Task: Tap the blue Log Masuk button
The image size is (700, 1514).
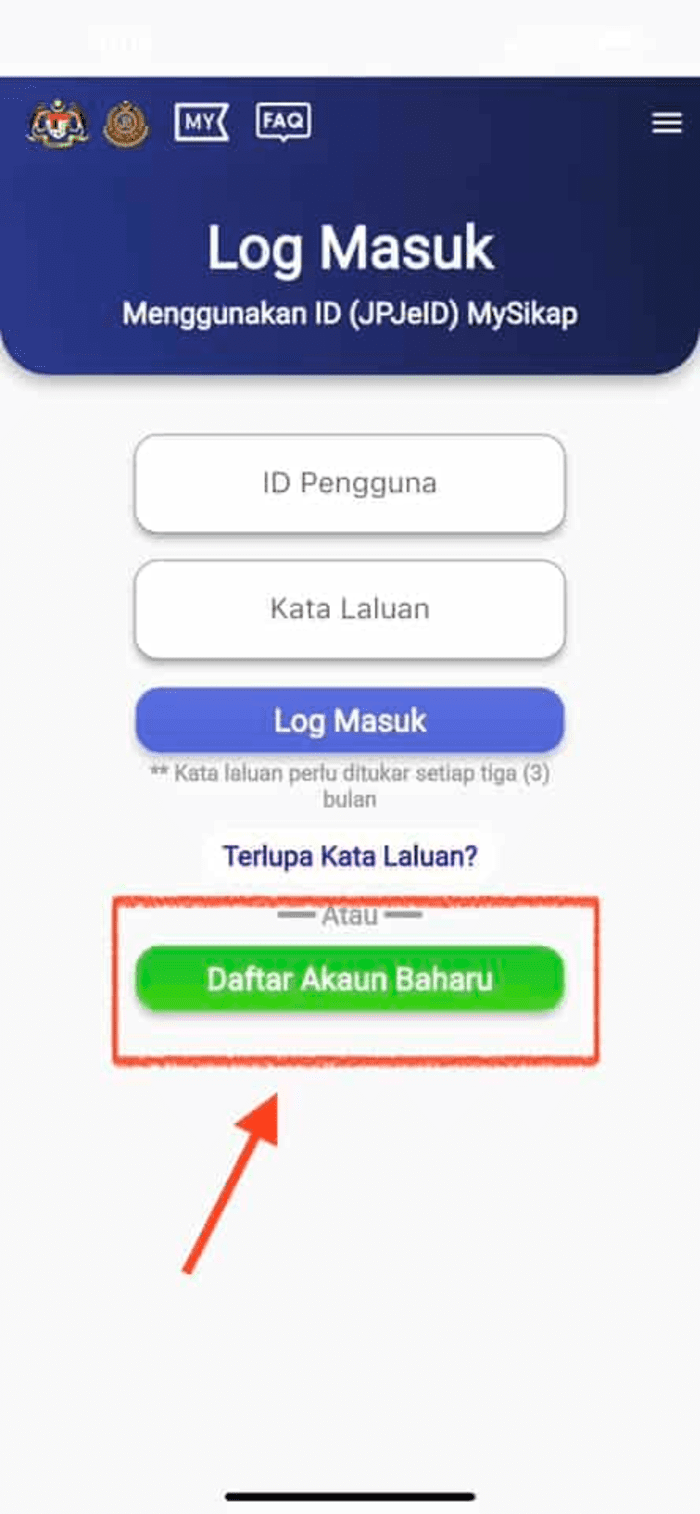Action: pos(350,721)
